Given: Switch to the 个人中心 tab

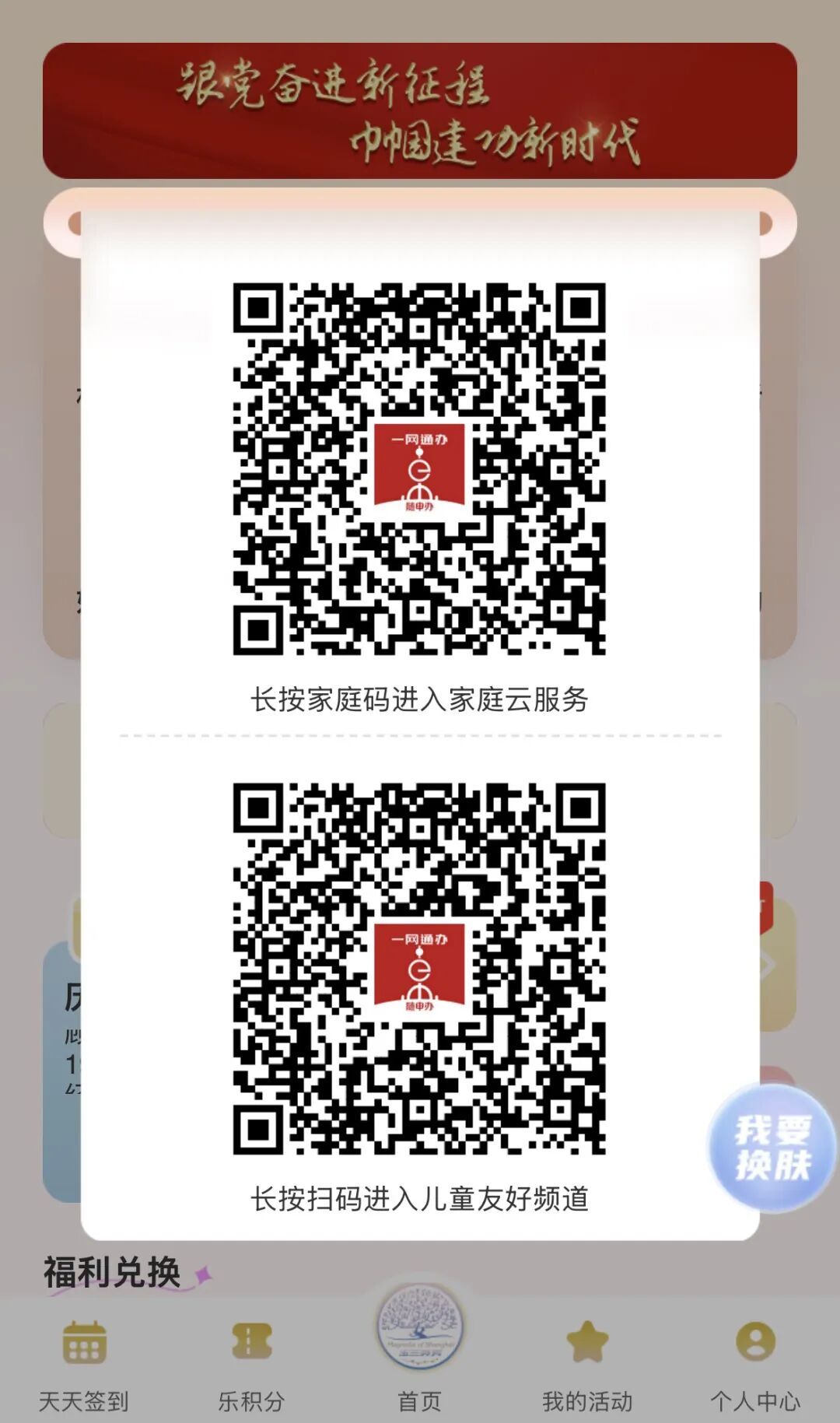Looking at the screenshot, I should click(755, 1363).
